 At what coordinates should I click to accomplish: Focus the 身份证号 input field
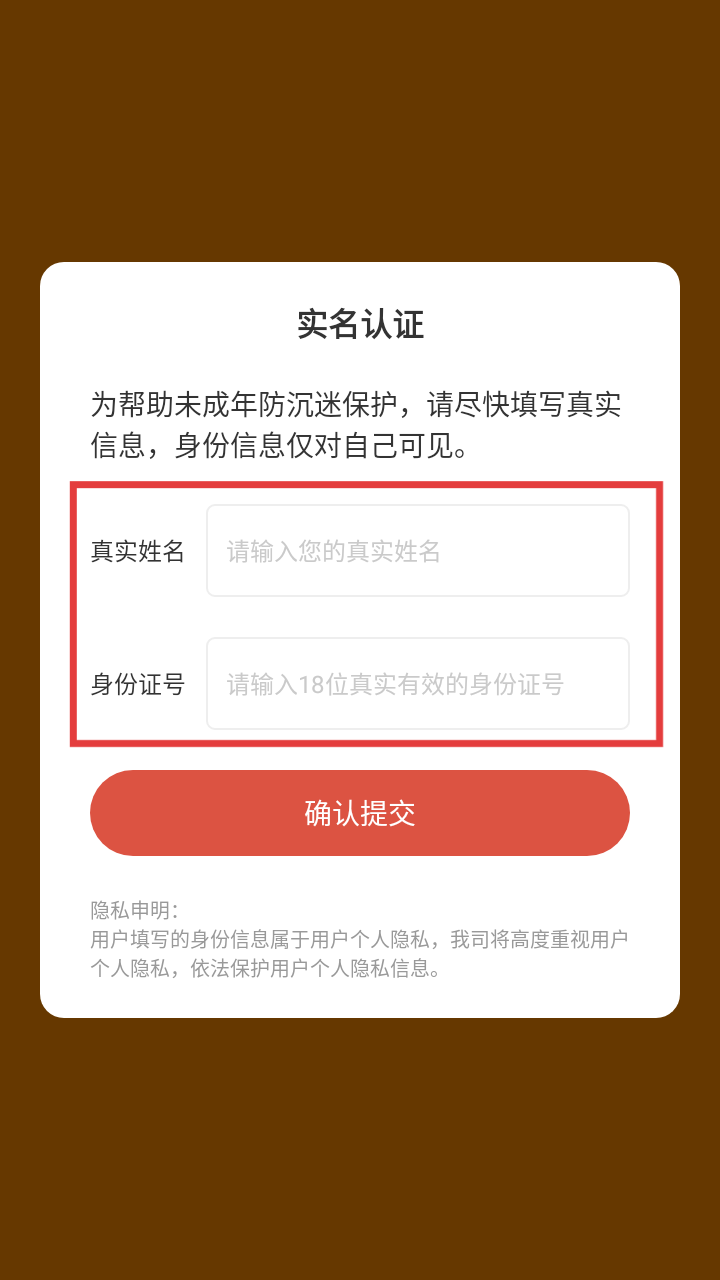[417, 684]
